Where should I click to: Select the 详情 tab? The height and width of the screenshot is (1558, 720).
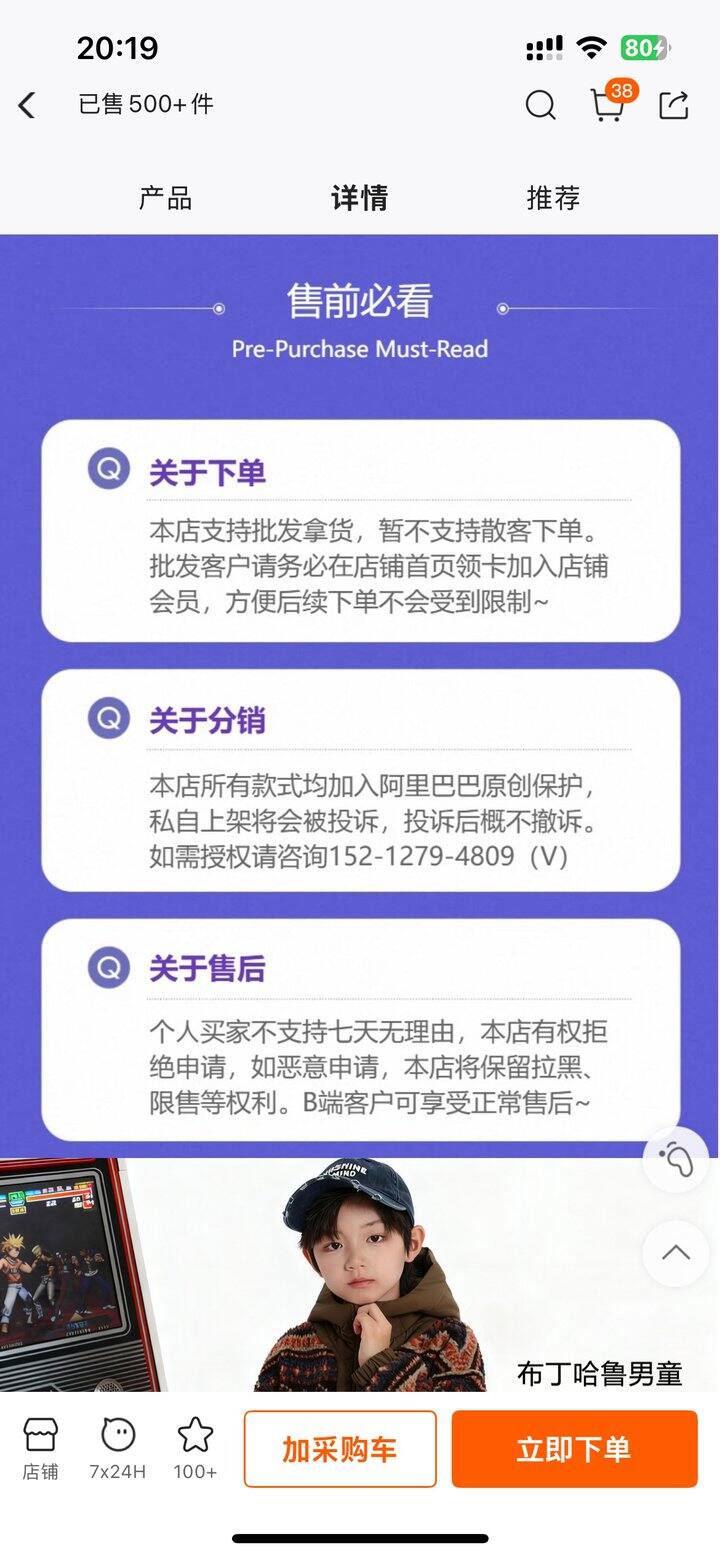click(x=359, y=198)
